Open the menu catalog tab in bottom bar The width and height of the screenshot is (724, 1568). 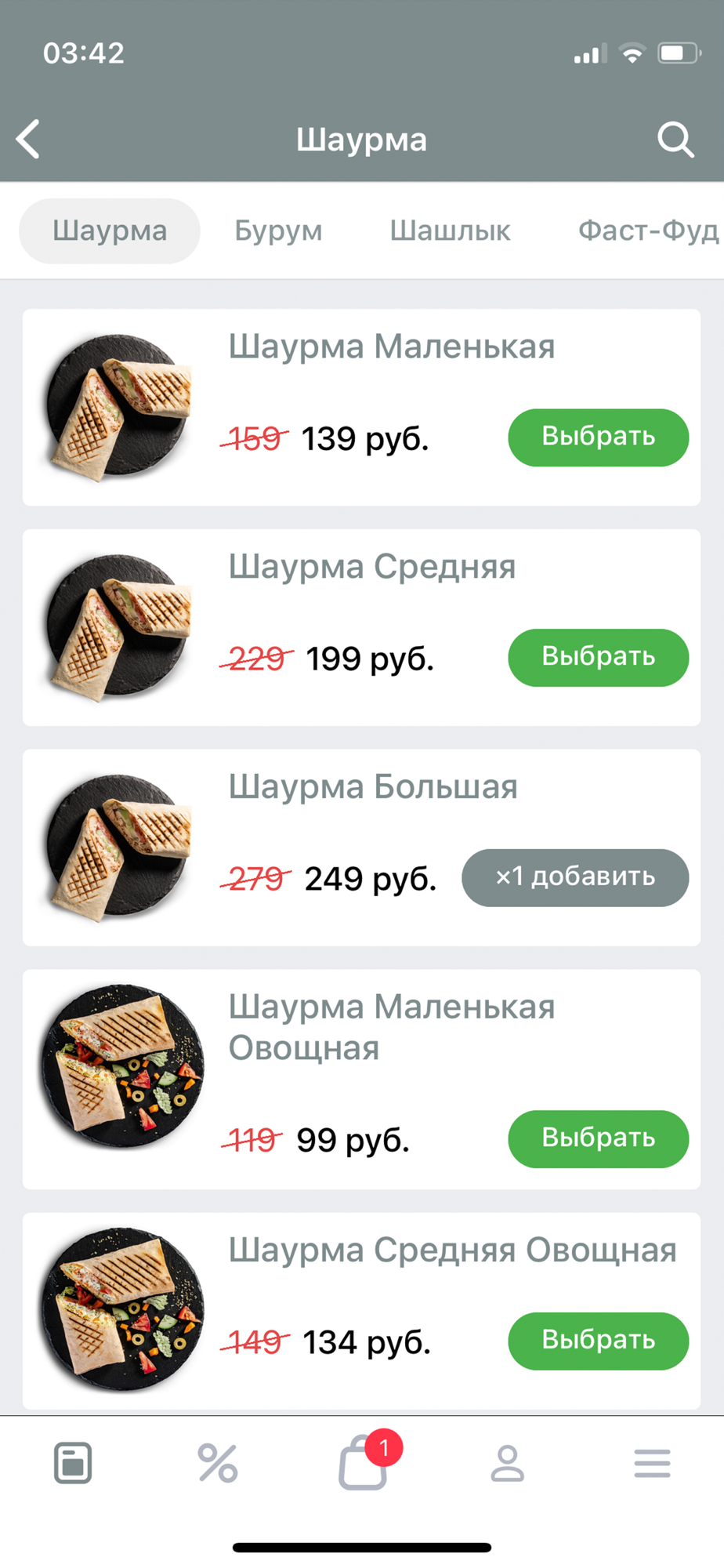pyautogui.click(x=73, y=1463)
